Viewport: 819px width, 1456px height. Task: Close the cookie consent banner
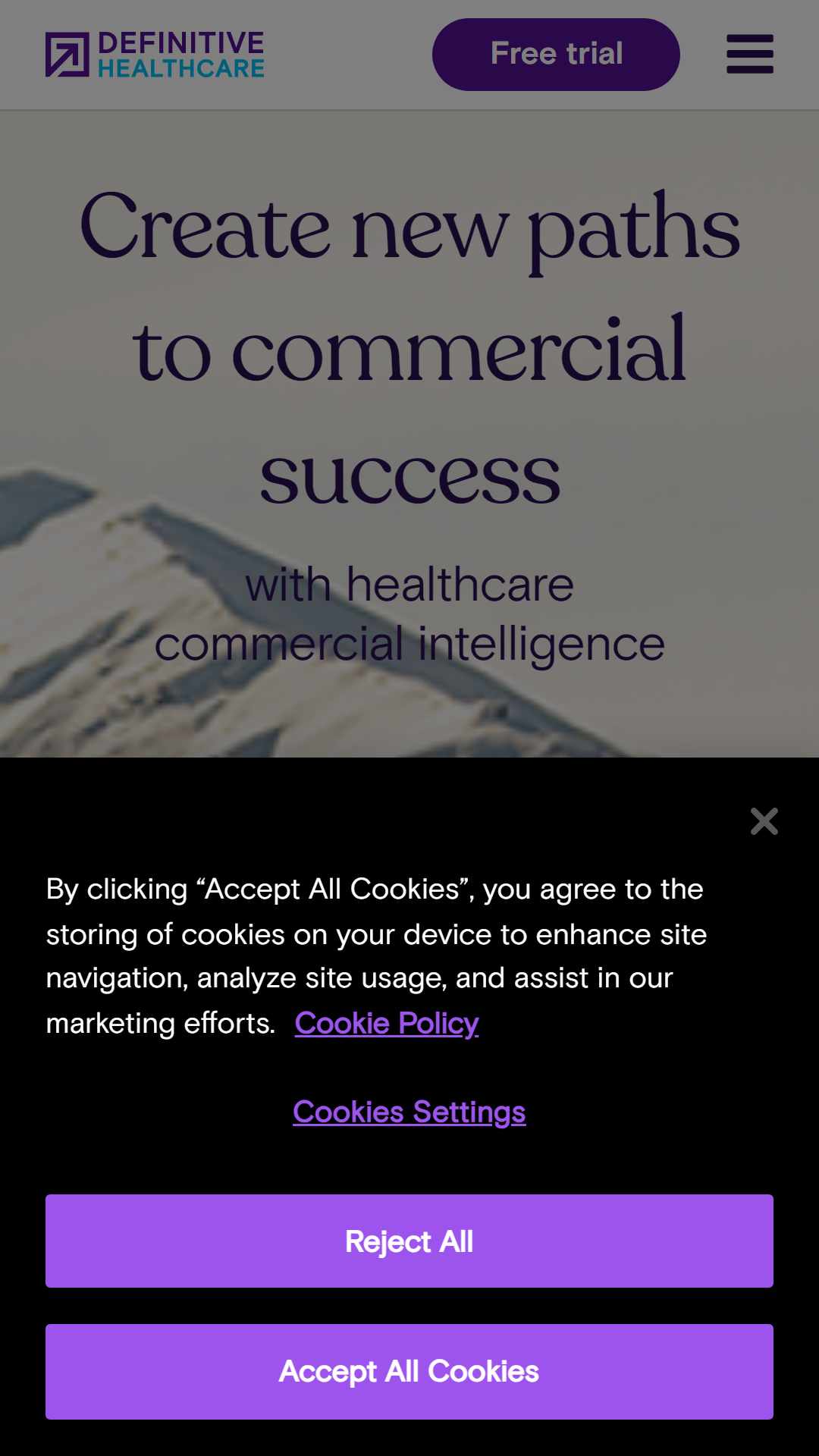pyautogui.click(x=764, y=821)
